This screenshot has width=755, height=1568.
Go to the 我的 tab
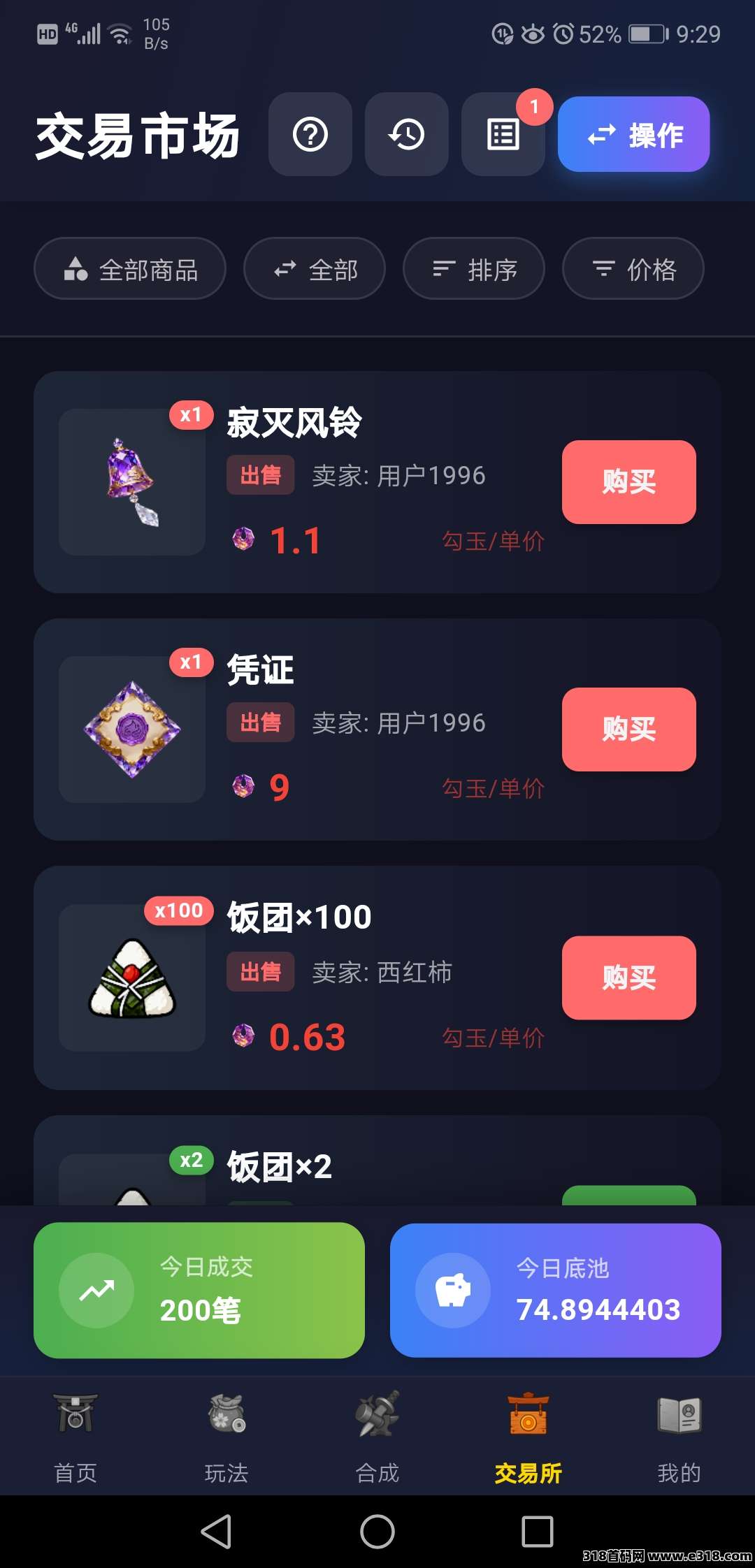679,1437
